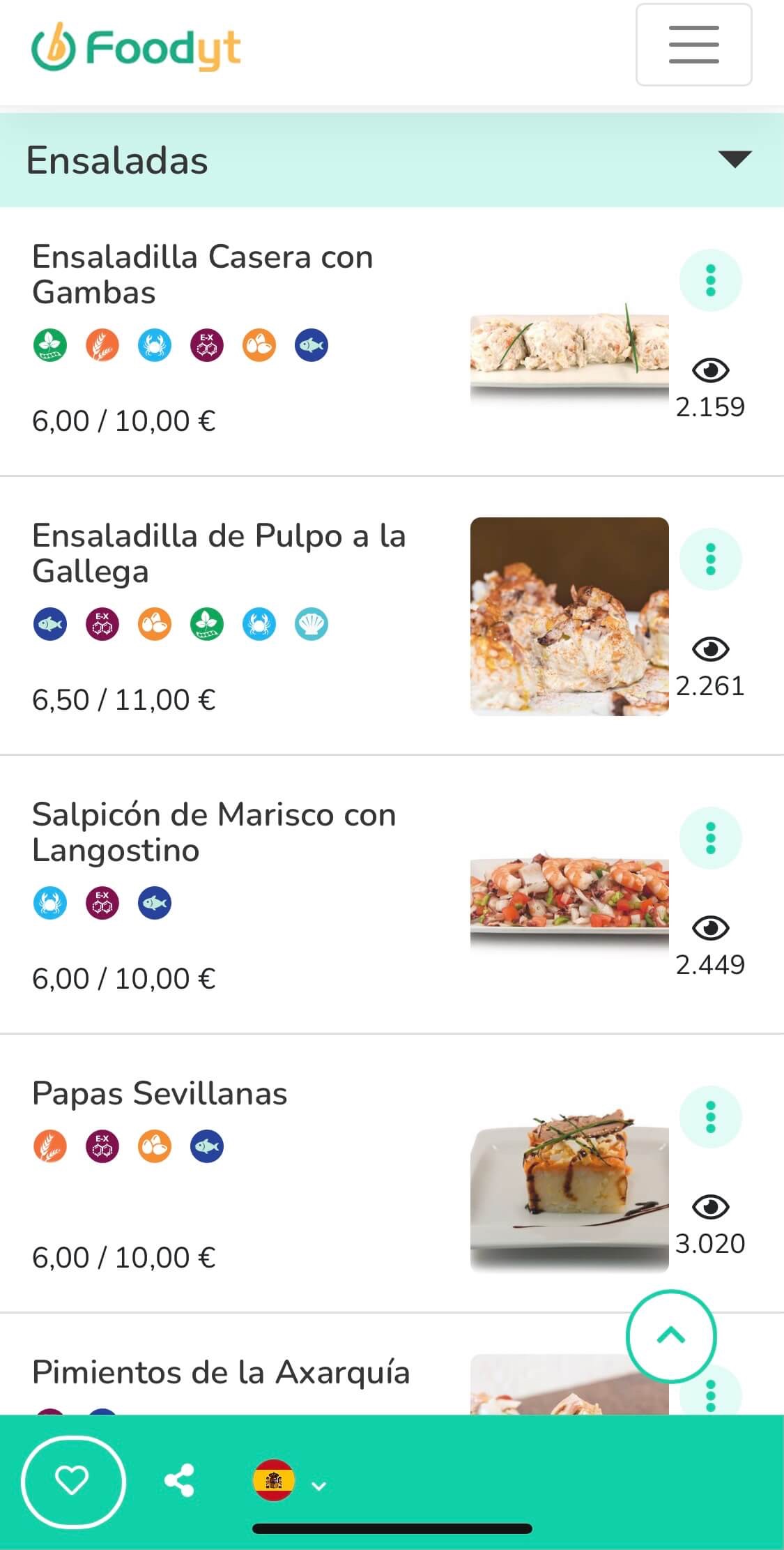
Task: Click the sulphites E-X icon on Papas Sevillanas
Action: pos(102,1146)
